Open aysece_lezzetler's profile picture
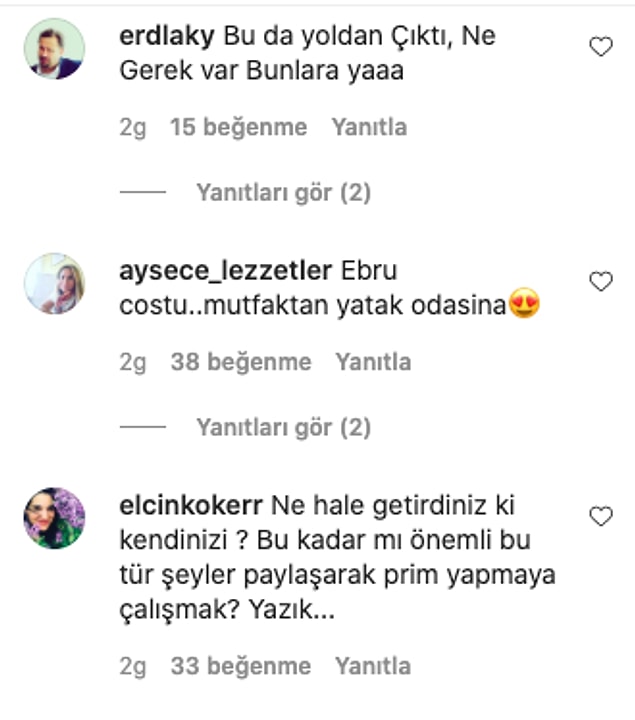 pyautogui.click(x=54, y=283)
